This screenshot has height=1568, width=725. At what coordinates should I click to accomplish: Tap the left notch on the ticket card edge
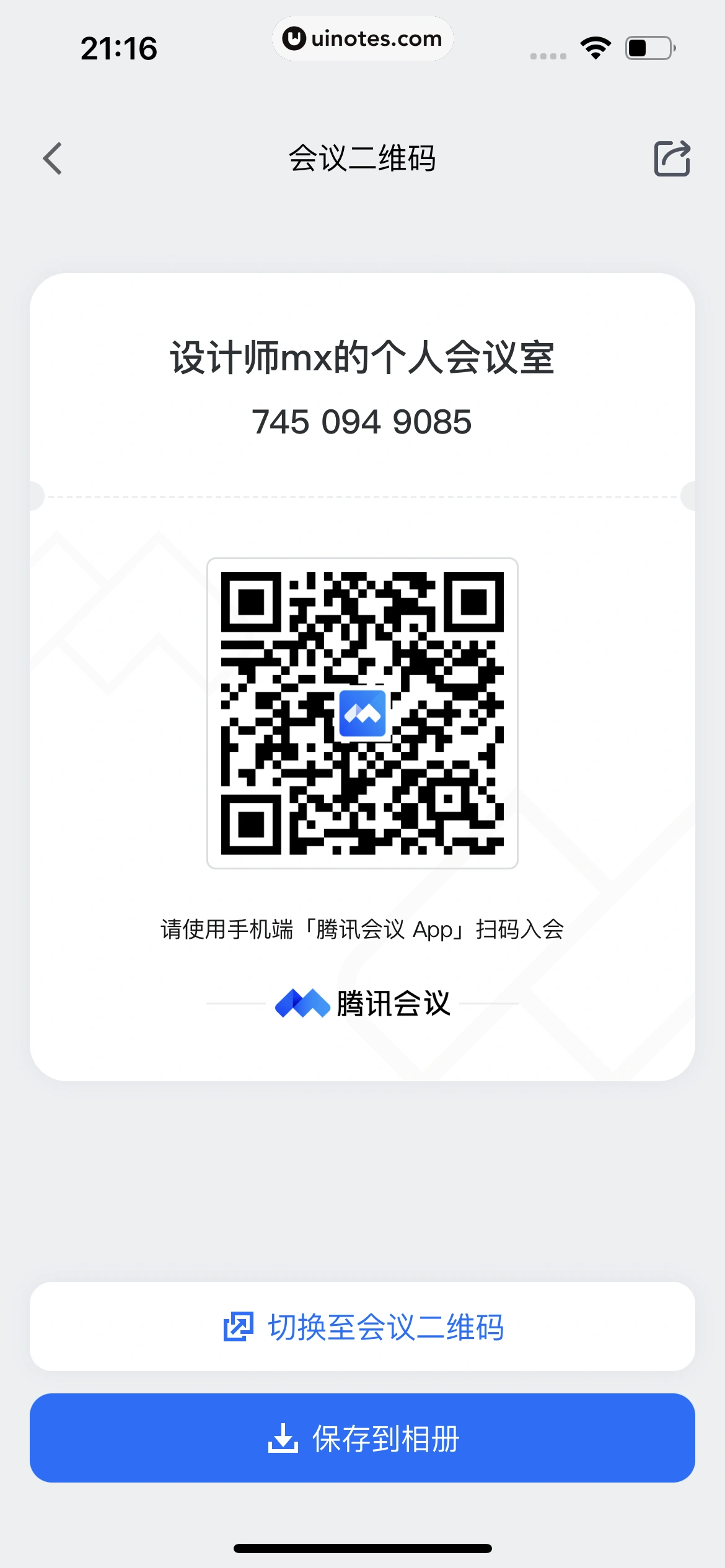[x=37, y=495]
